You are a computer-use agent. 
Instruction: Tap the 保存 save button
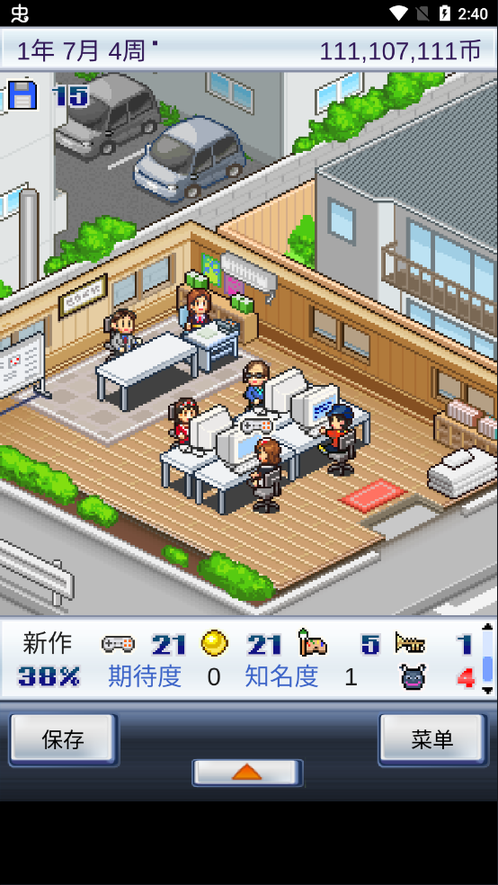(63, 739)
